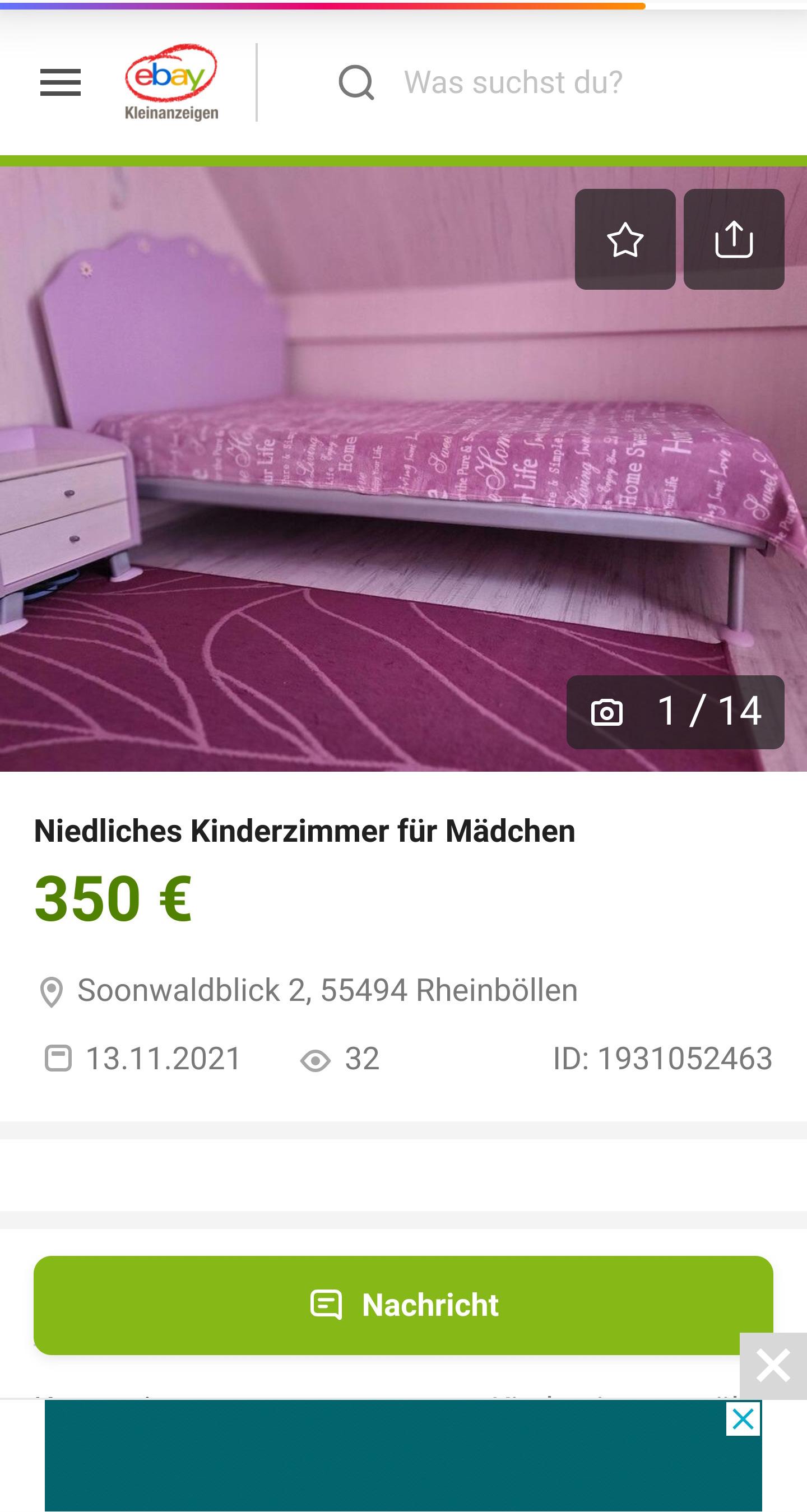Close the banner ad
The image size is (807, 1512).
pos(743,1420)
